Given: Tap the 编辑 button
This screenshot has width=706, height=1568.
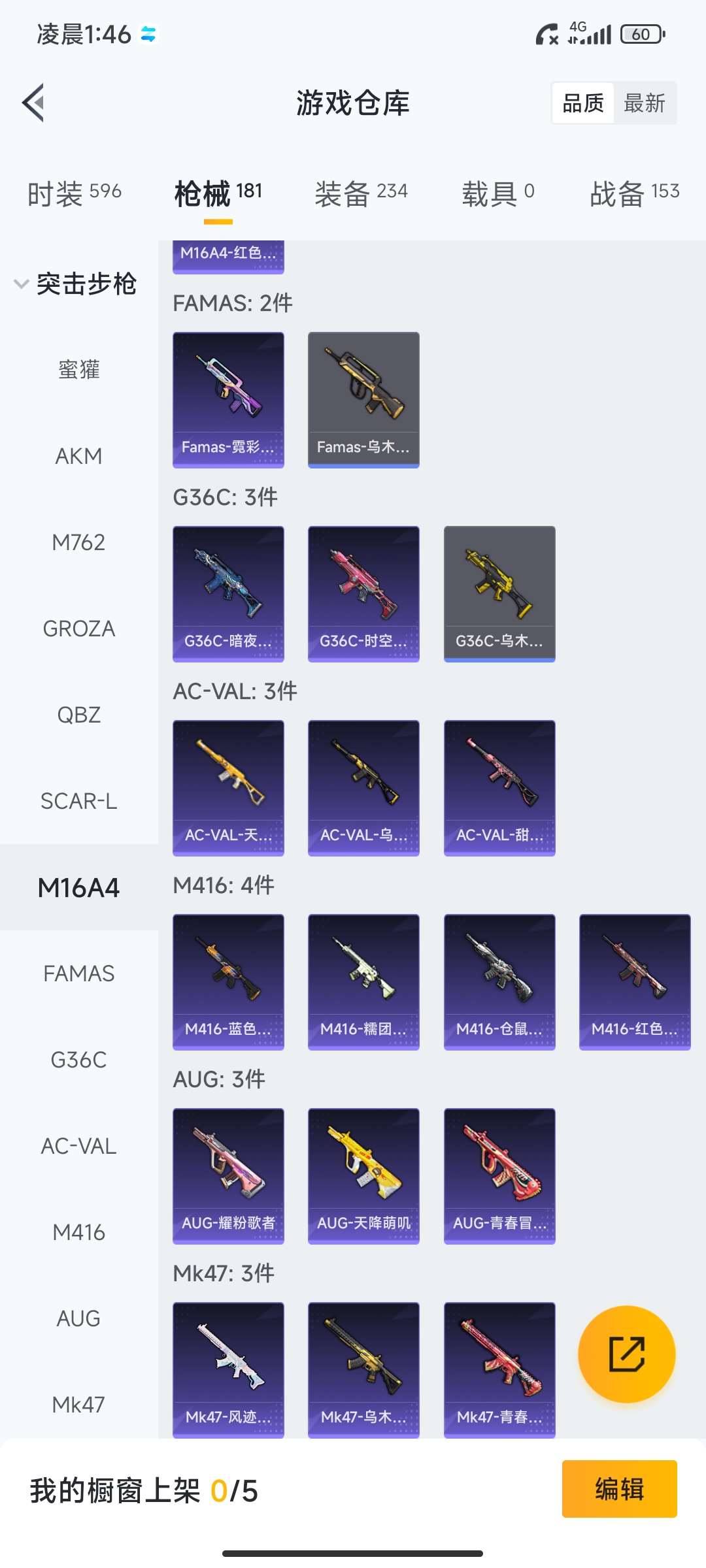Looking at the screenshot, I should point(619,1489).
